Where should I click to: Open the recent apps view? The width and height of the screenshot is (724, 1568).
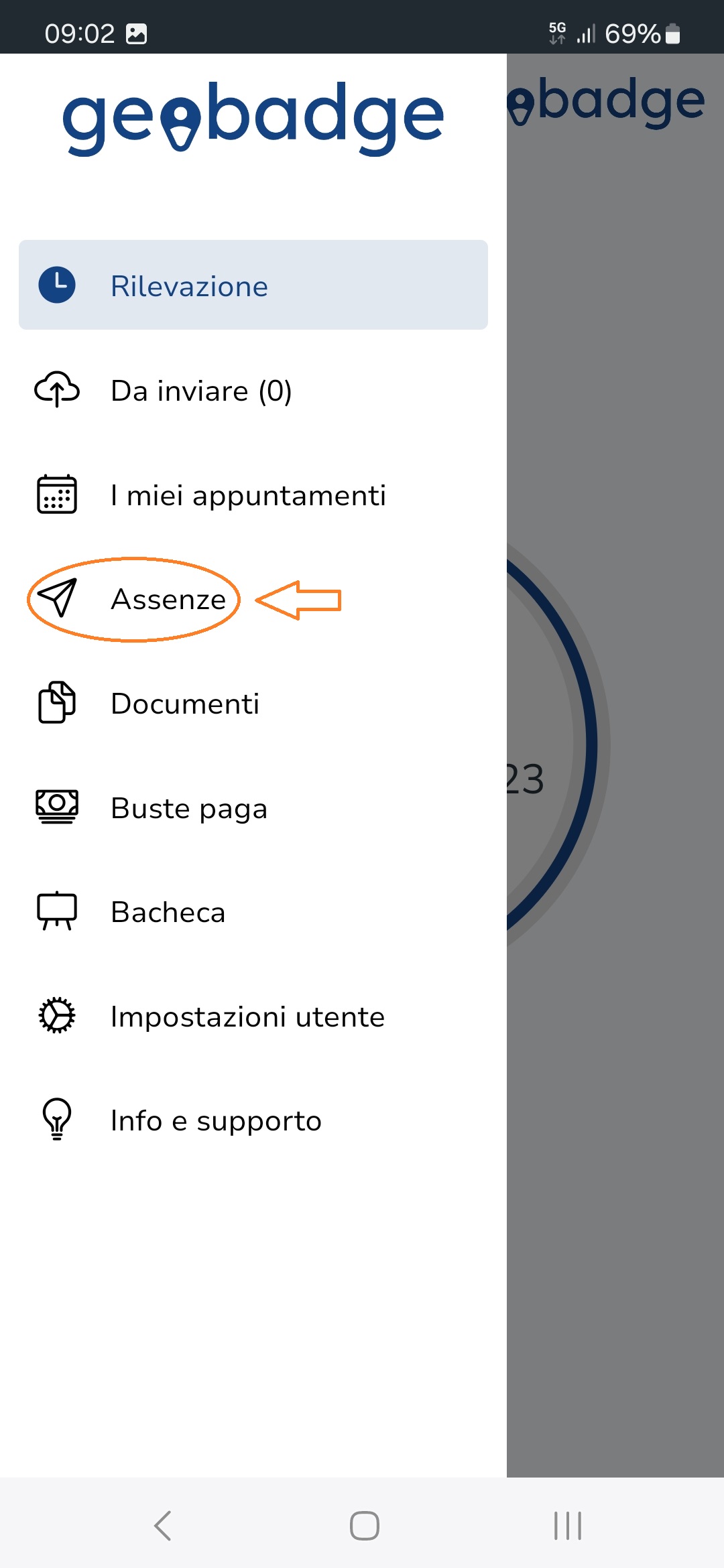(x=567, y=1526)
